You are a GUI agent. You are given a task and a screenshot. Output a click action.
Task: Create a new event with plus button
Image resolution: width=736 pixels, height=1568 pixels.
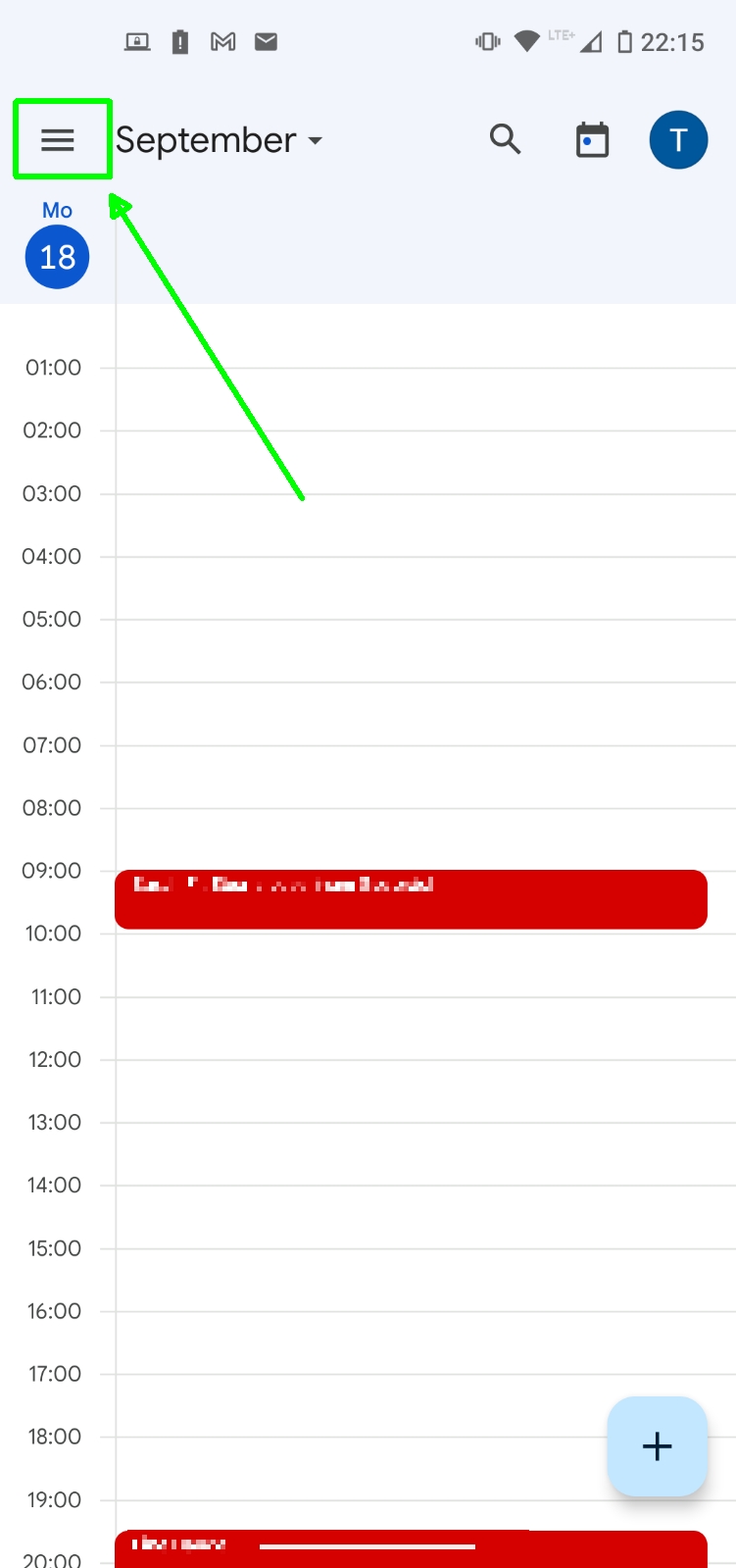pos(658,1446)
